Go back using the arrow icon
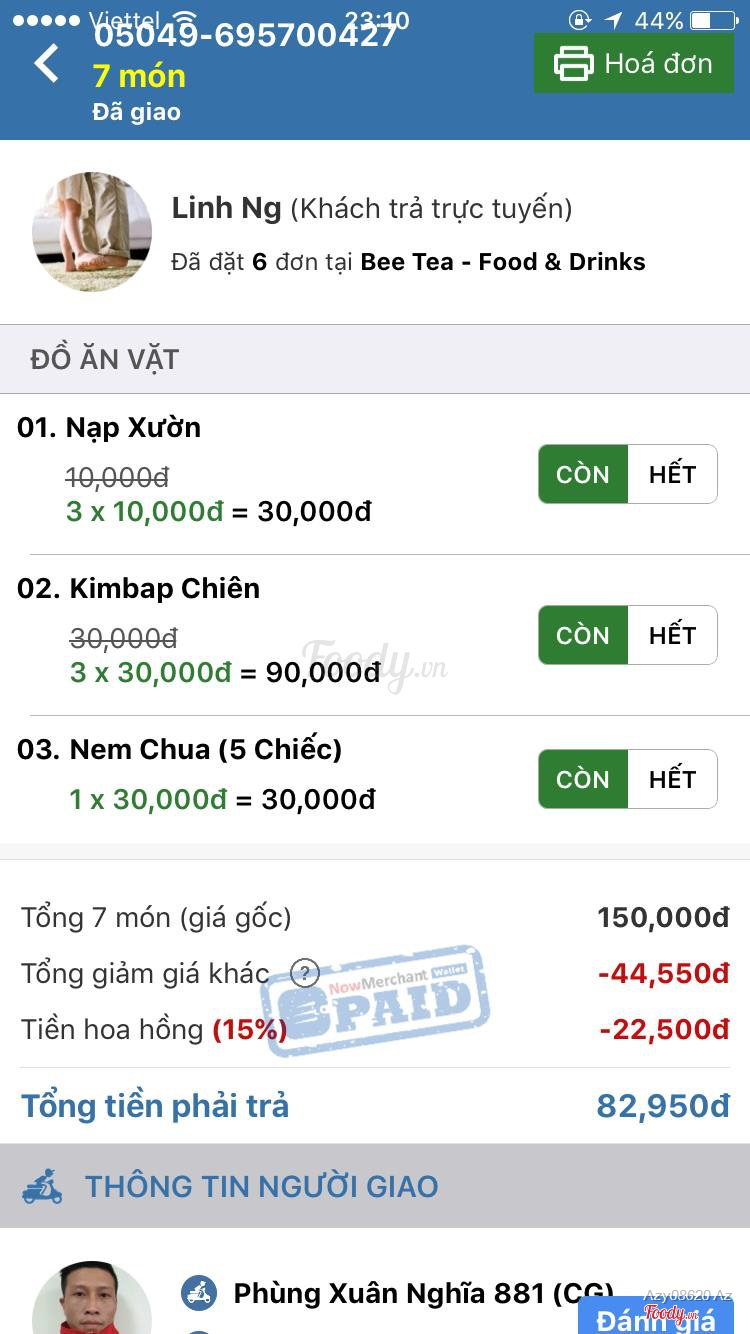 [46, 65]
